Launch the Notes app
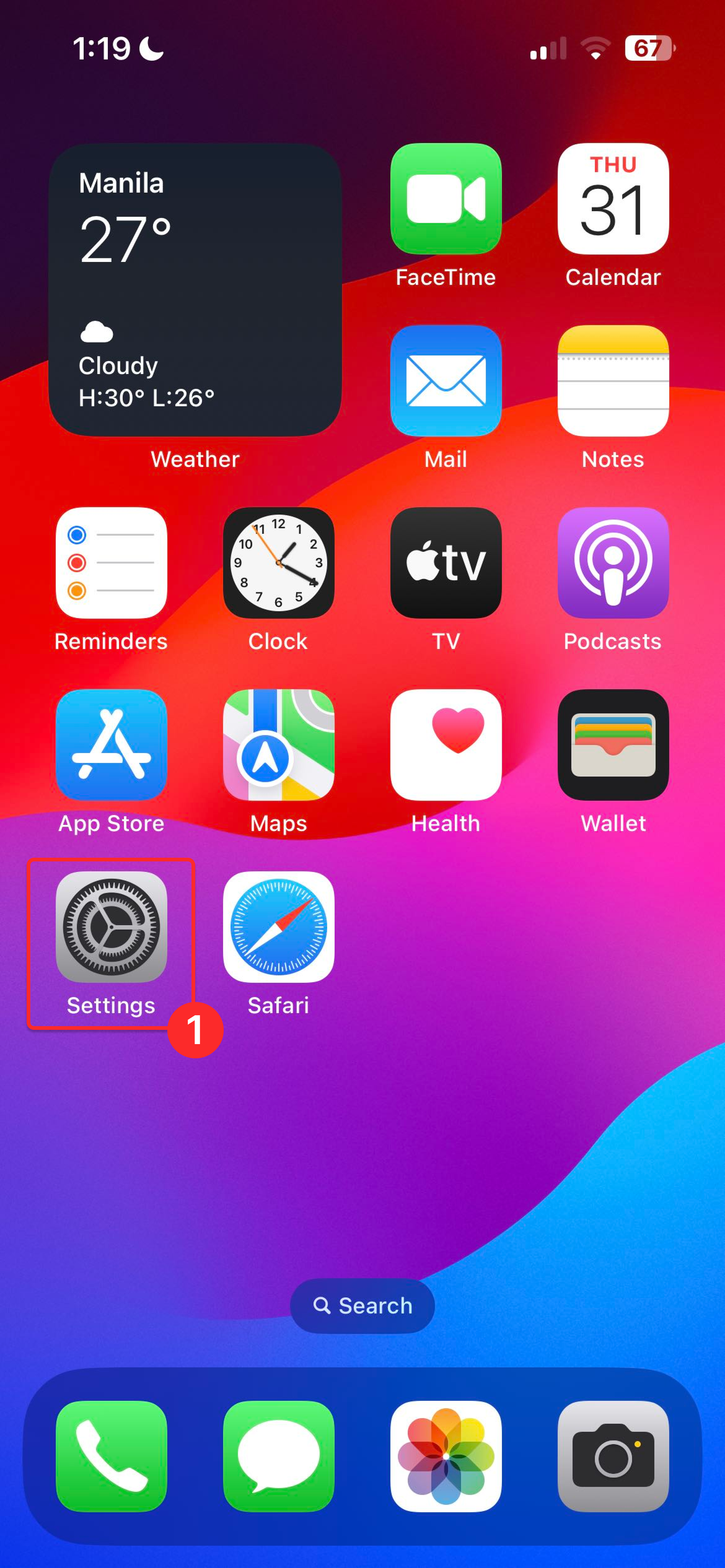725x1568 pixels. 613,381
